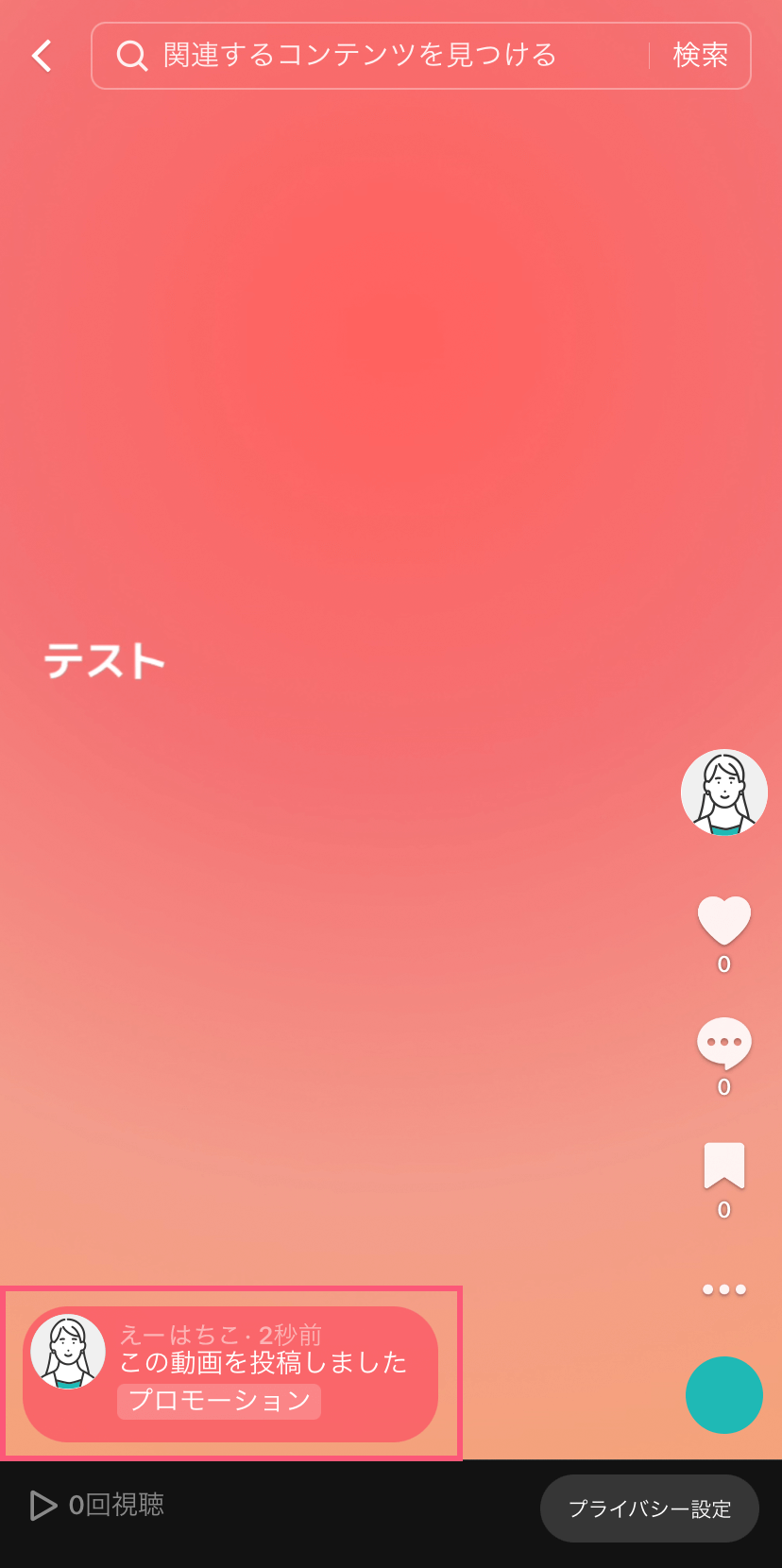
Task: Go back using the top-left arrow
Action: [42, 56]
